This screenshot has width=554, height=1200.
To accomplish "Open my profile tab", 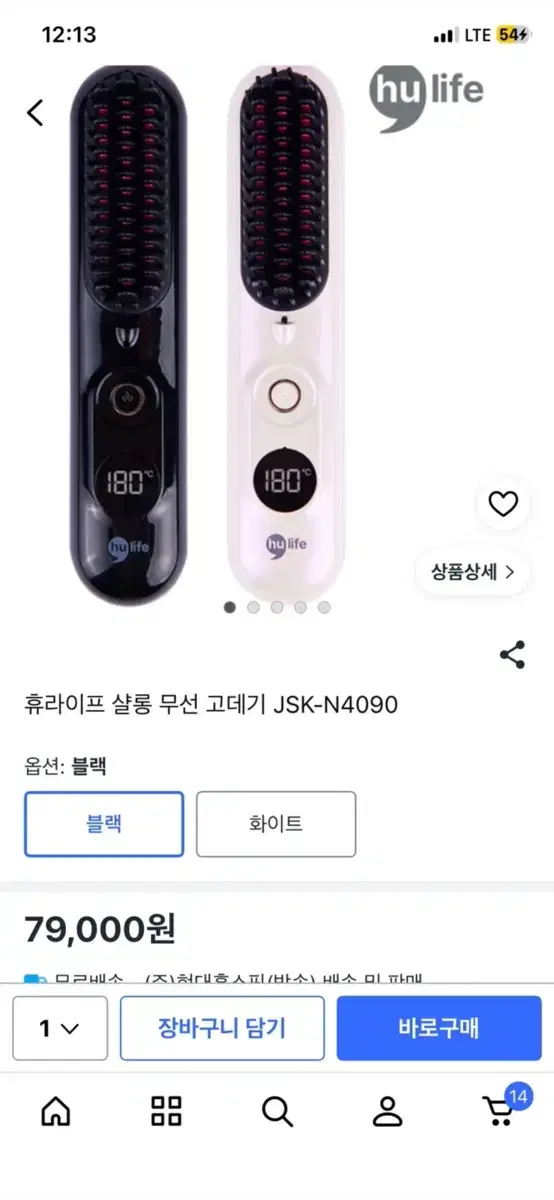I will [387, 1111].
